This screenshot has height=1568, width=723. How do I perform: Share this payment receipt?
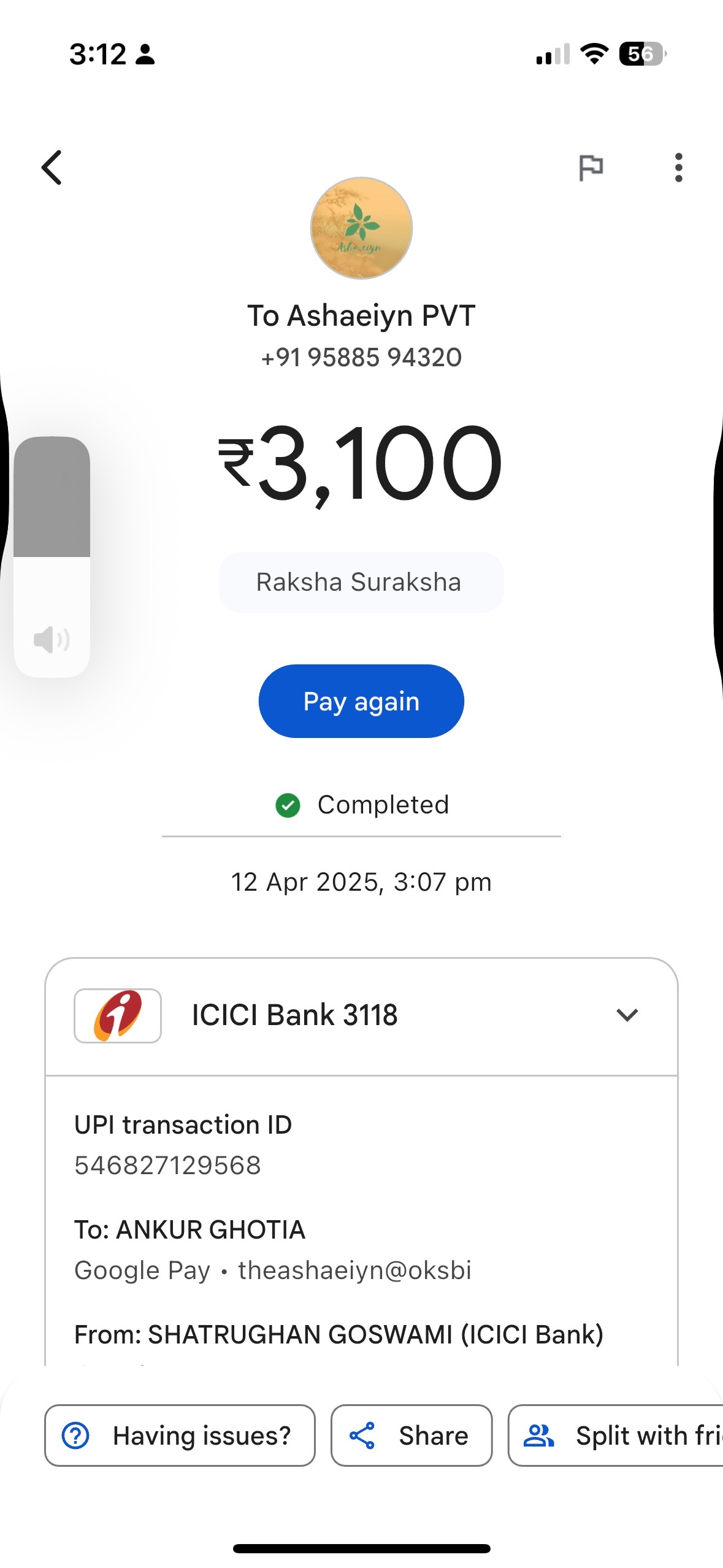click(411, 1435)
